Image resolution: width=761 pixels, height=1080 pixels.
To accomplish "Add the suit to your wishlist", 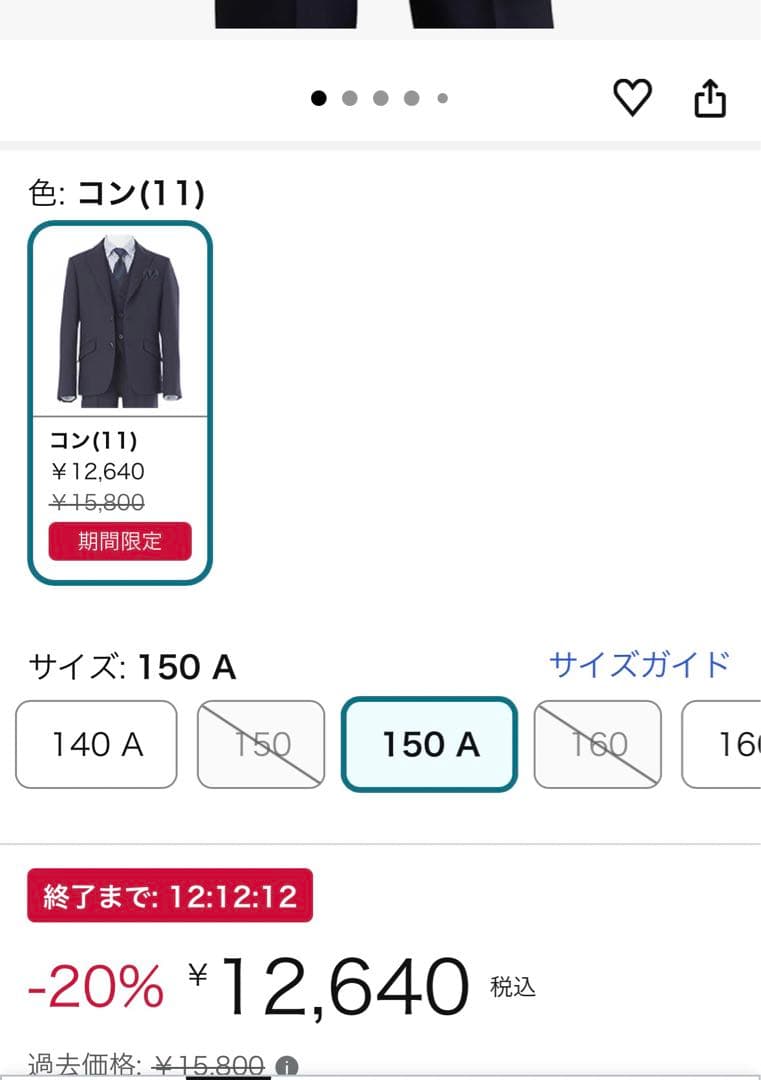I will [632, 97].
